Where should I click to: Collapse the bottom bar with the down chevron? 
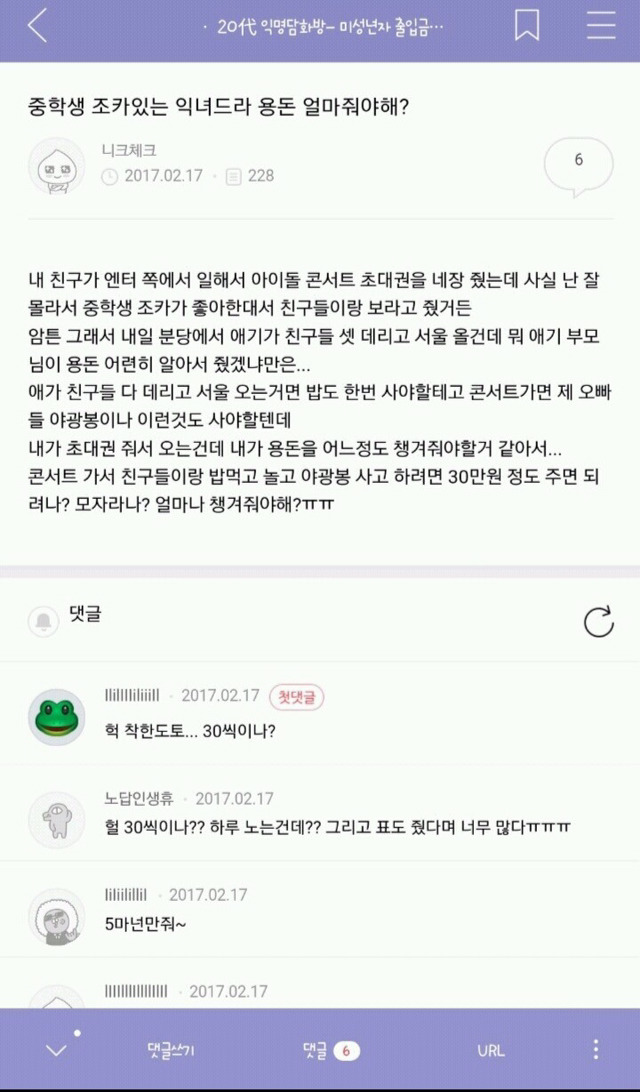[x=57, y=1050]
